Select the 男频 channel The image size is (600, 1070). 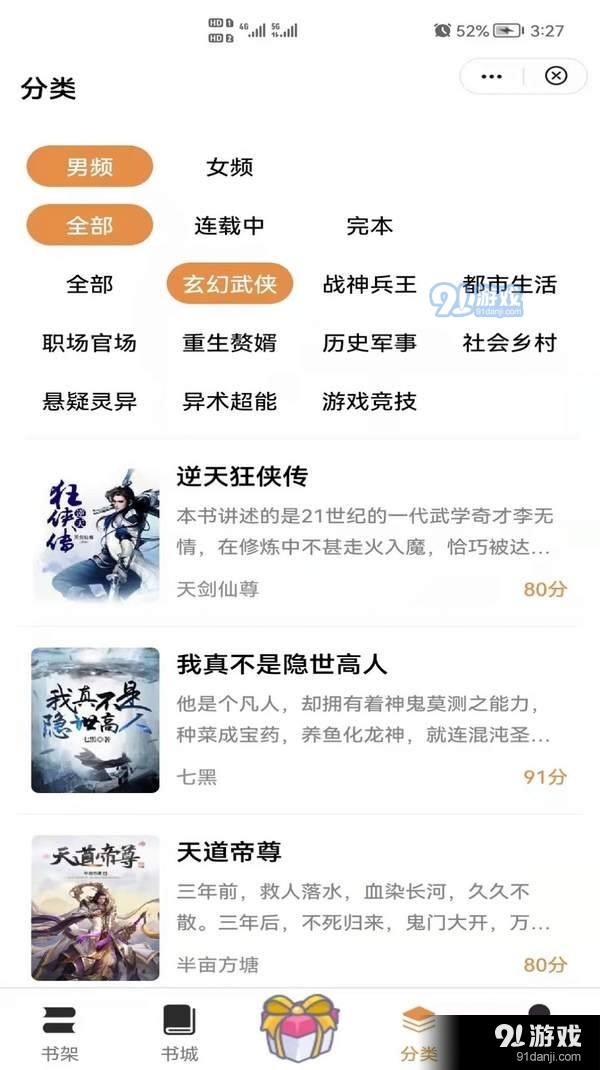[x=90, y=167]
